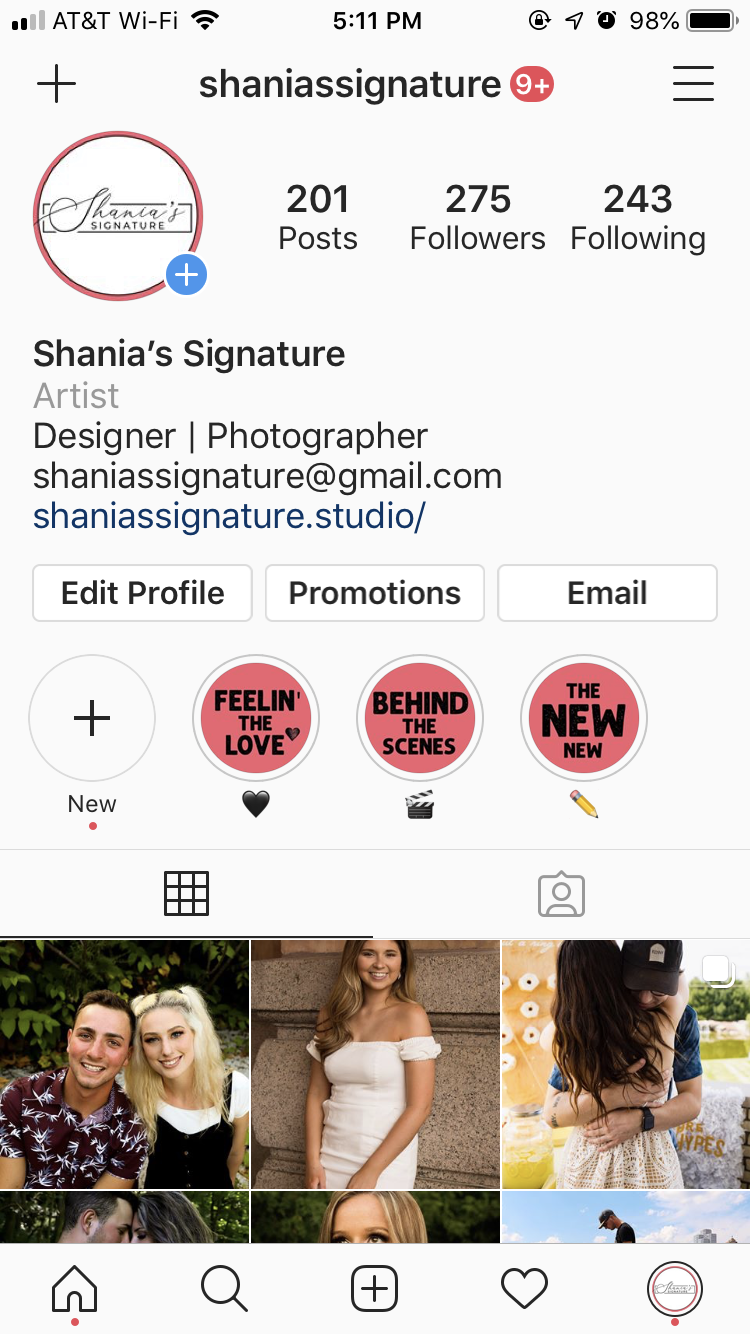Open the Search tab
750x1334 pixels.
225,1288
